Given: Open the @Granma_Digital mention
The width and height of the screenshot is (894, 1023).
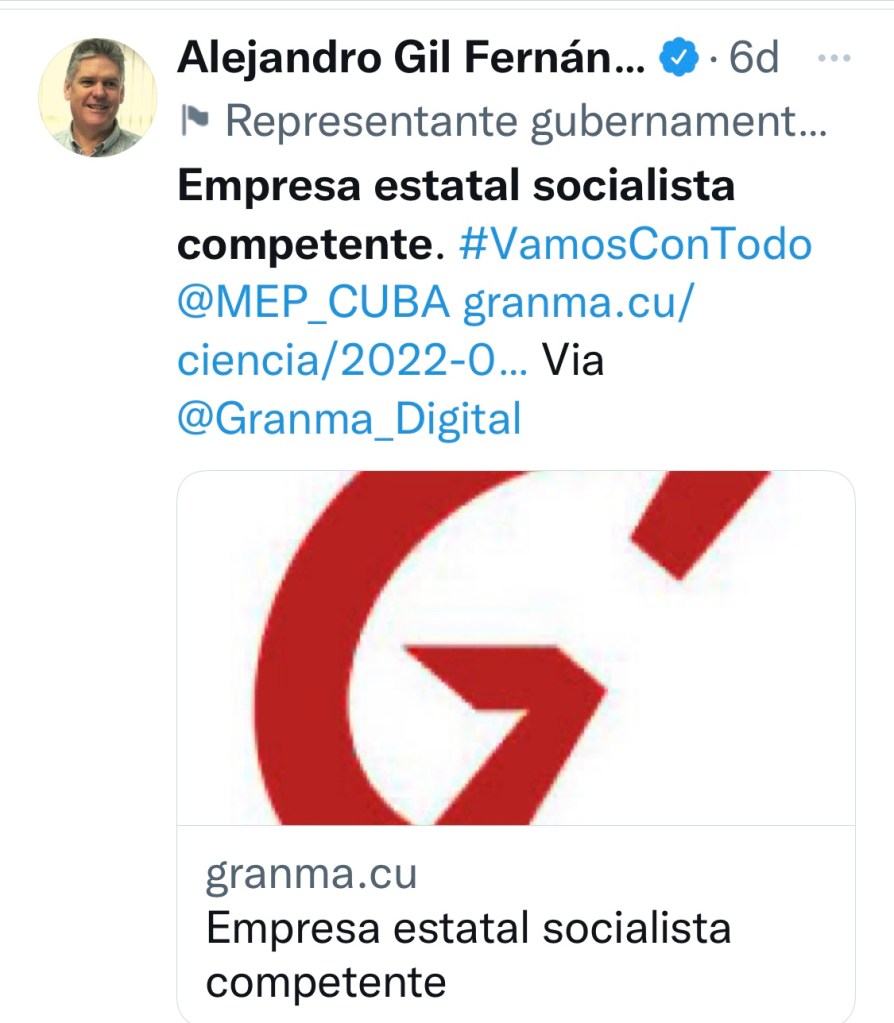Looking at the screenshot, I should click(x=349, y=419).
